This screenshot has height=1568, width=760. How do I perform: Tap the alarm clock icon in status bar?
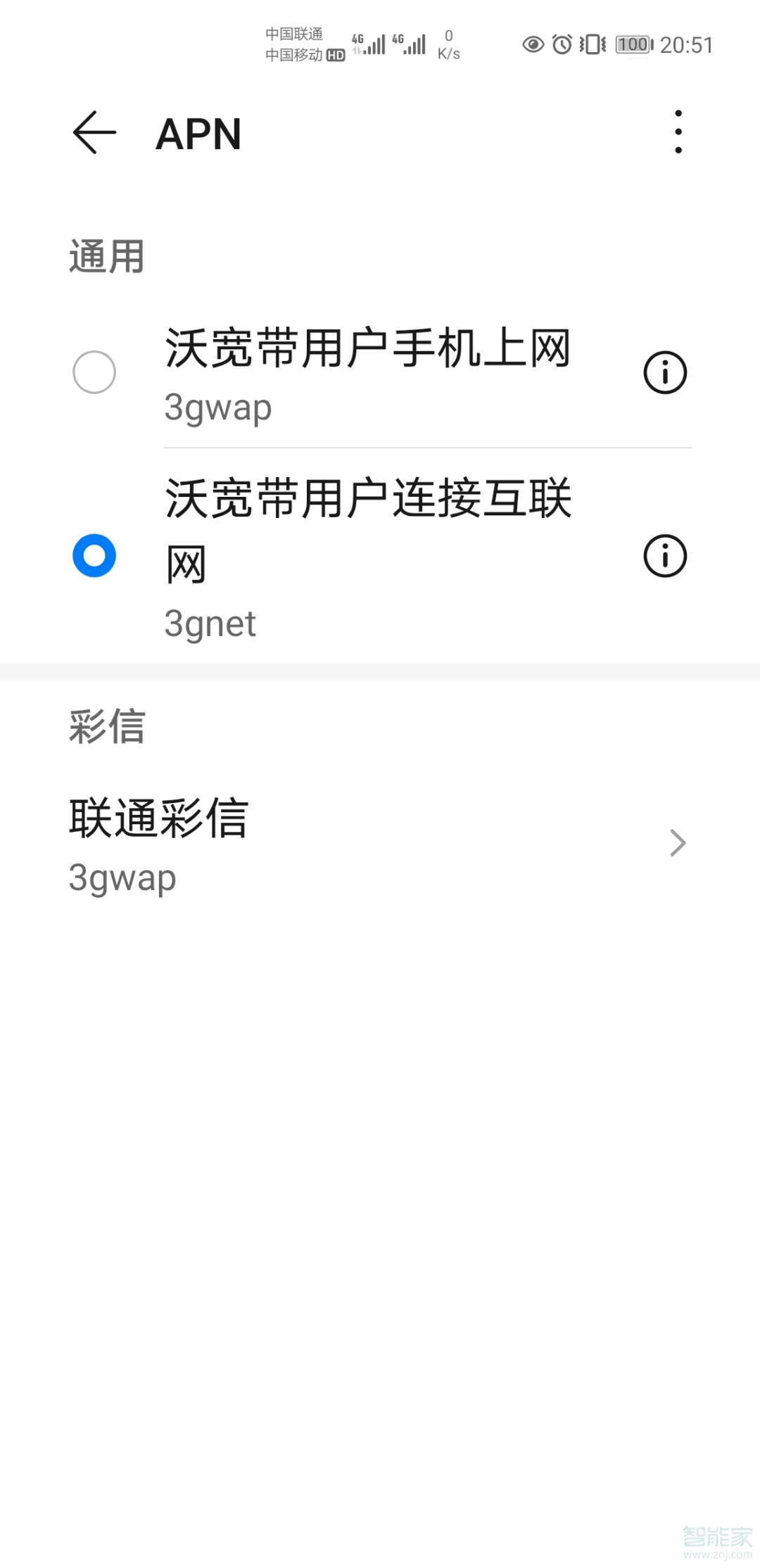pos(559,44)
